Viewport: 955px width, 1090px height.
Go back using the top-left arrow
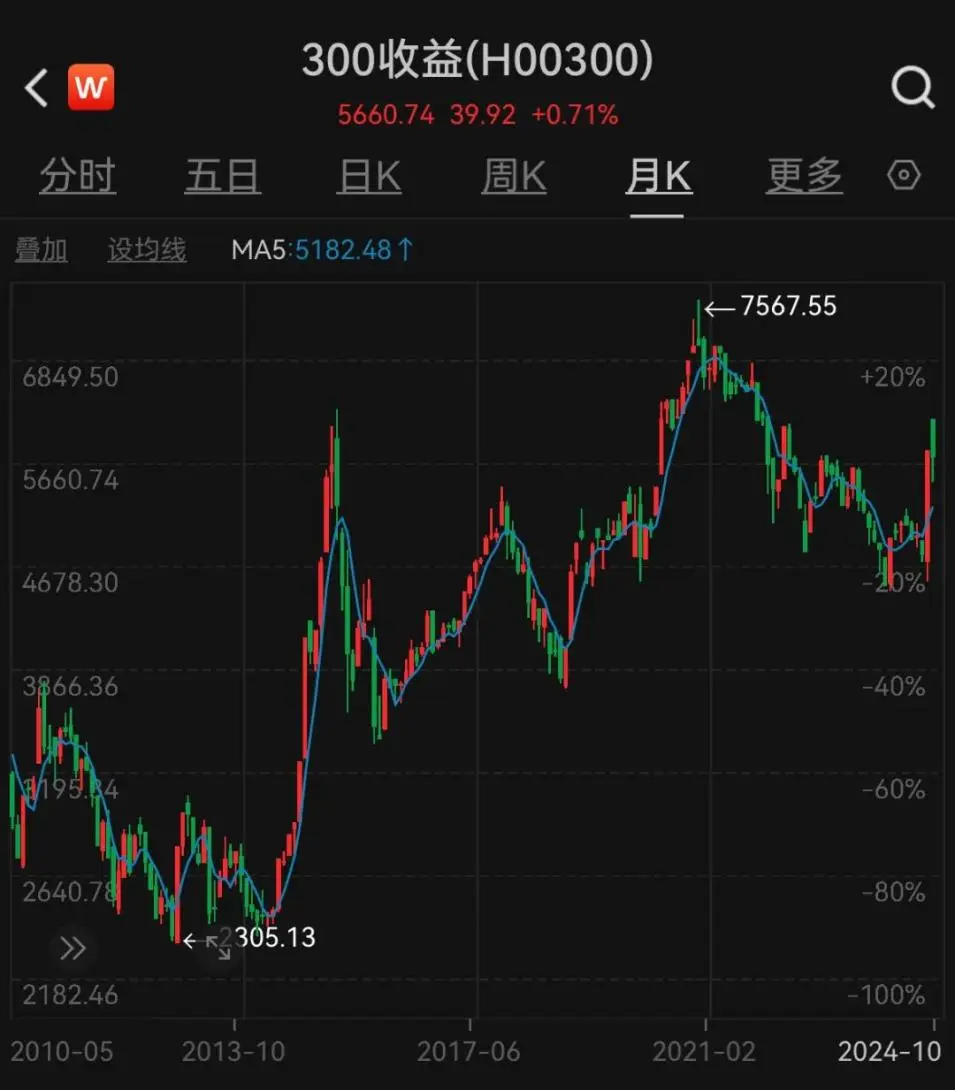tap(37, 89)
